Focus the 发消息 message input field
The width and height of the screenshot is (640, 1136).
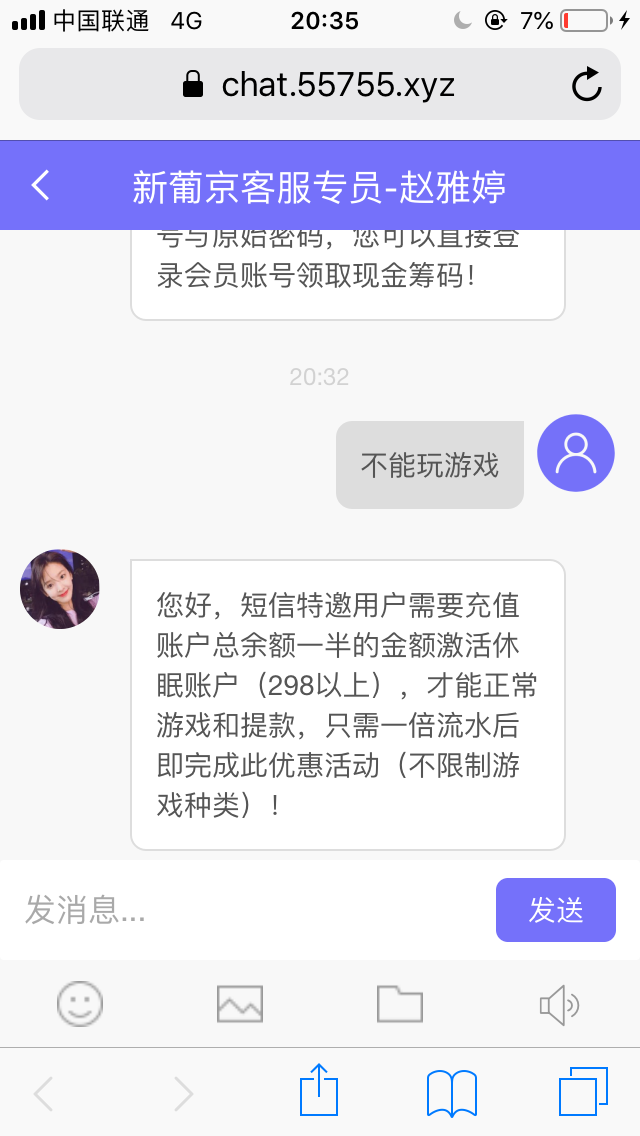(x=250, y=910)
